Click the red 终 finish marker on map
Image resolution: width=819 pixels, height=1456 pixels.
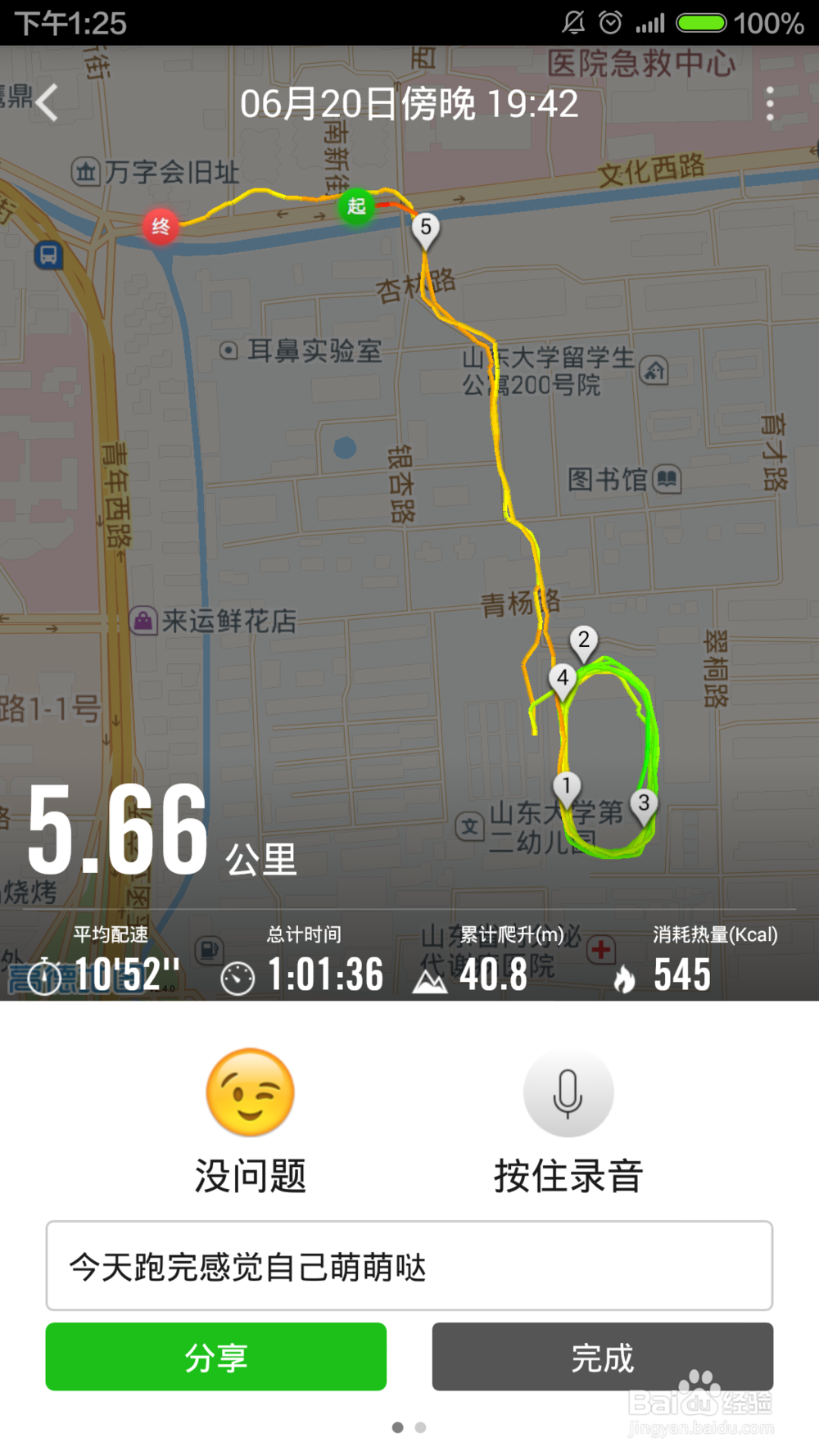[161, 226]
